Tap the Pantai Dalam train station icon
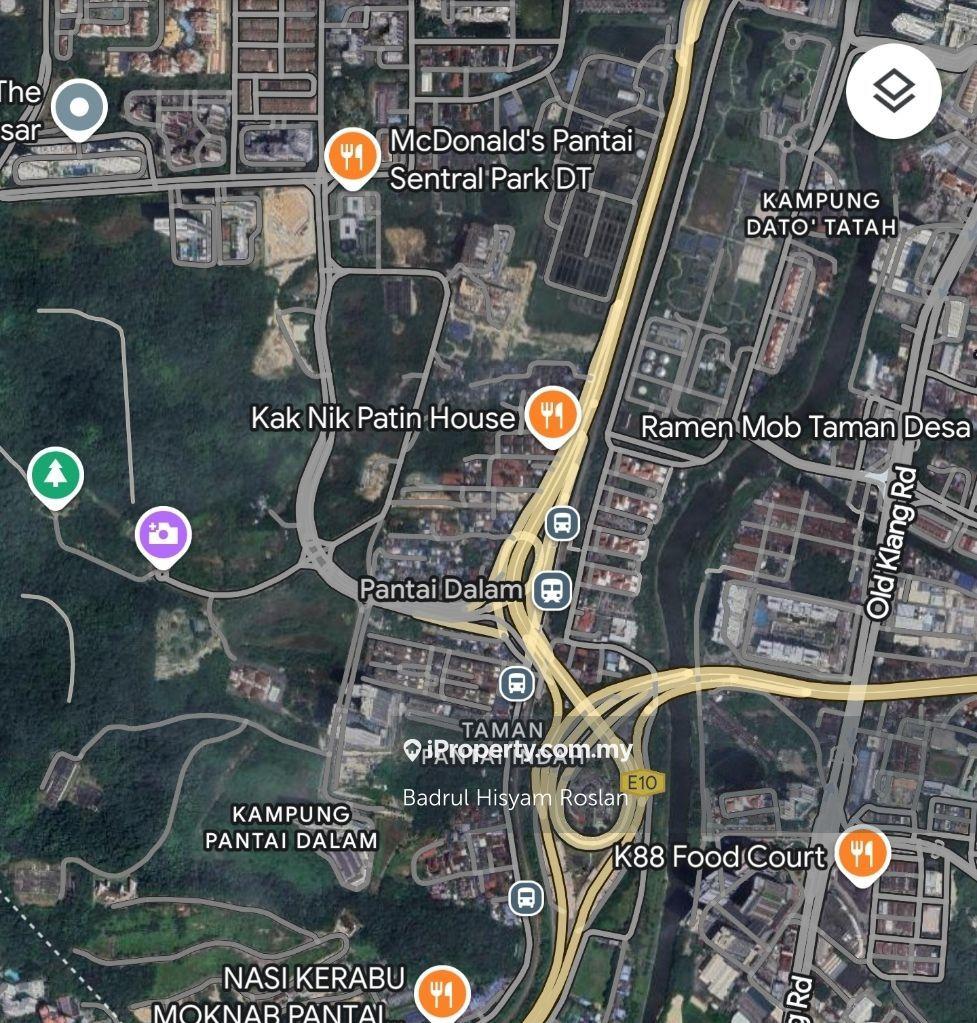The width and height of the screenshot is (977, 1023). click(x=551, y=590)
